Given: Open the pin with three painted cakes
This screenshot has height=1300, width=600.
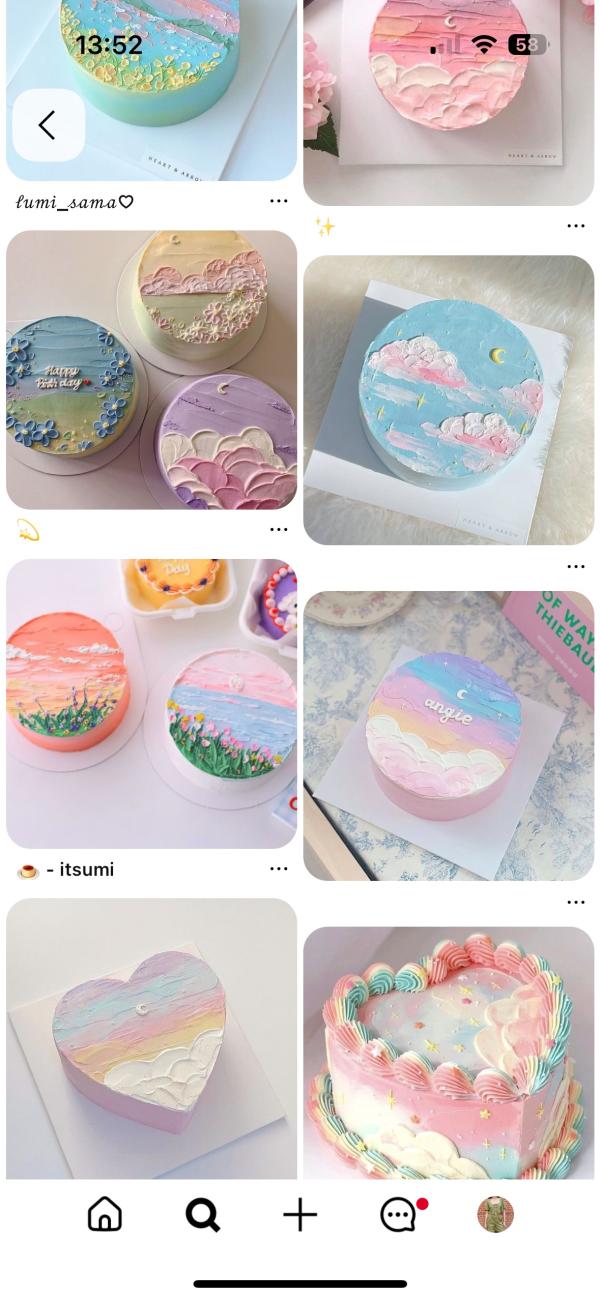Looking at the screenshot, I should (x=152, y=370).
